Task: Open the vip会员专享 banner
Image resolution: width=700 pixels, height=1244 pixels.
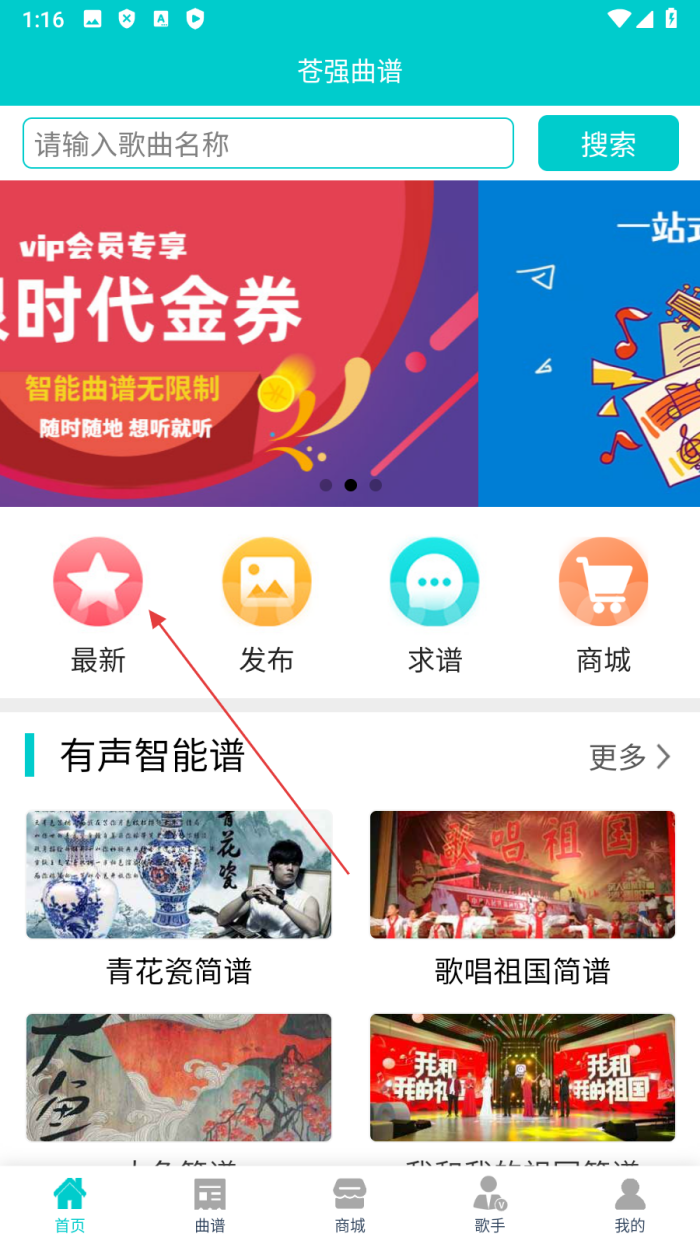Action: (238, 343)
